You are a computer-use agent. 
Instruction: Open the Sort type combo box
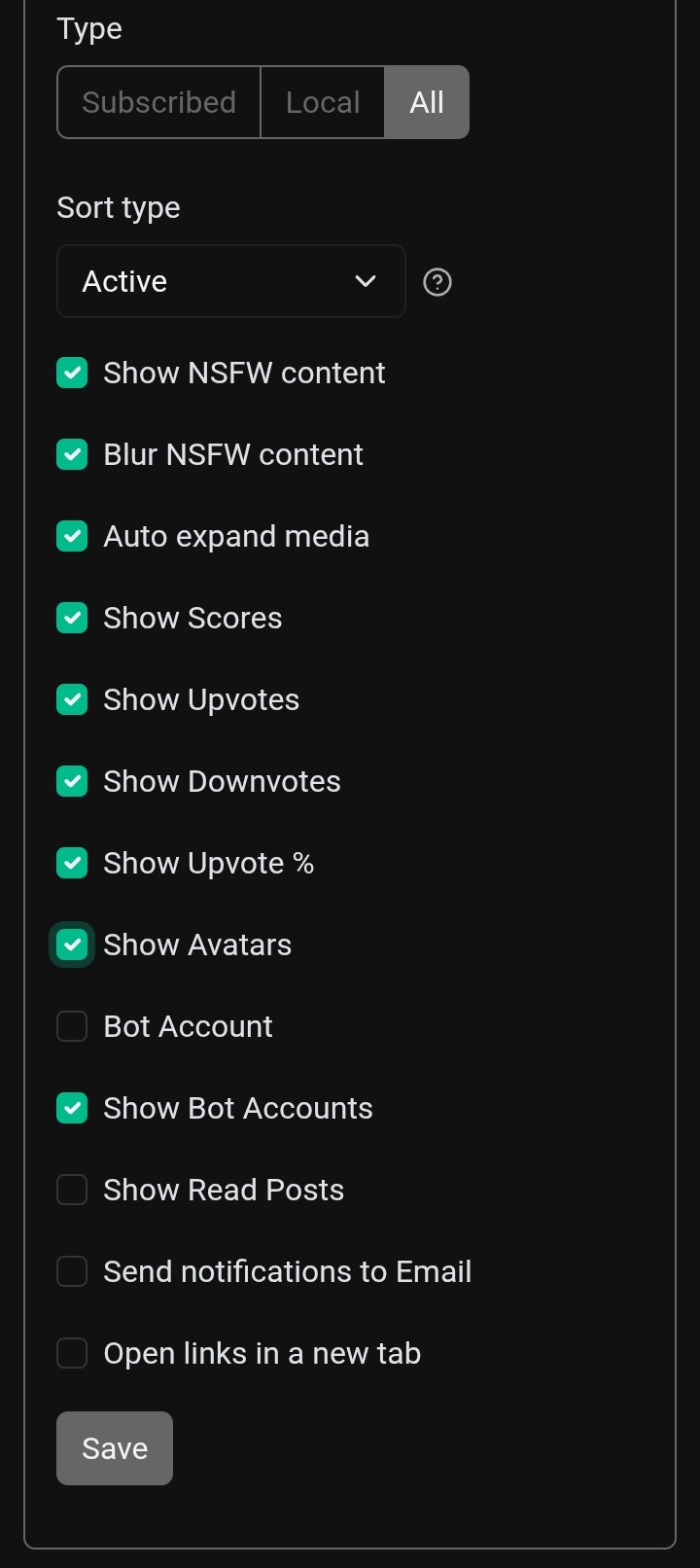(231, 281)
